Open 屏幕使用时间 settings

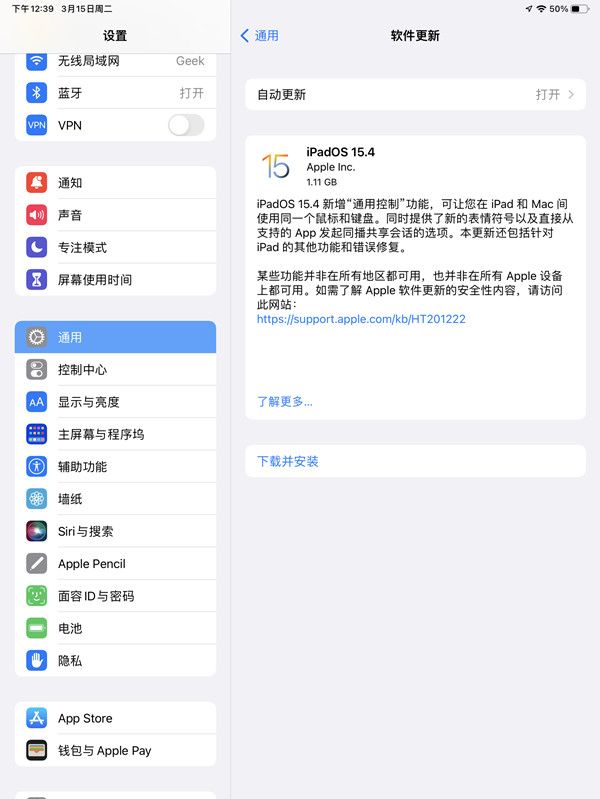[x=115, y=279]
